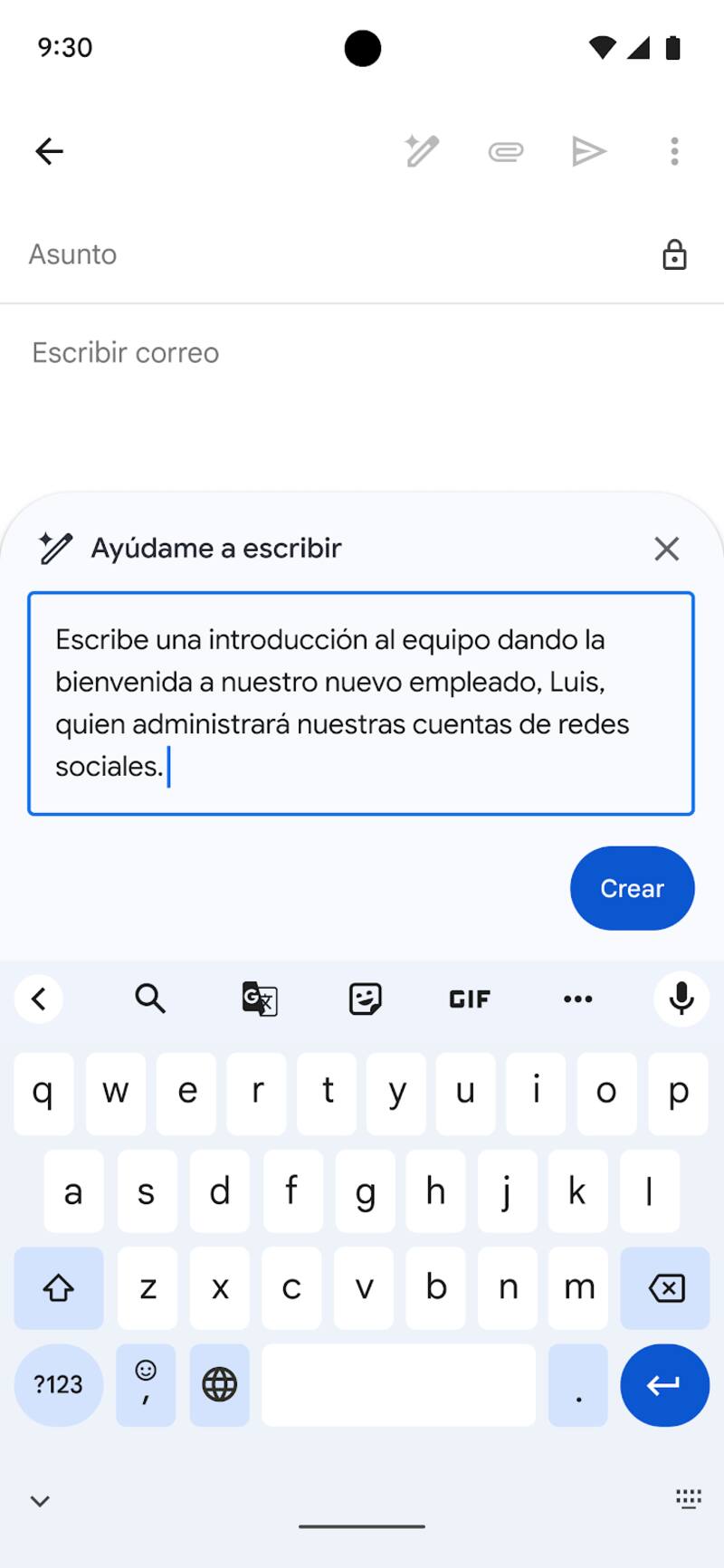The height and width of the screenshot is (1568, 724).
Task: Open the GIF picker on the keyboard
Action: click(x=470, y=999)
